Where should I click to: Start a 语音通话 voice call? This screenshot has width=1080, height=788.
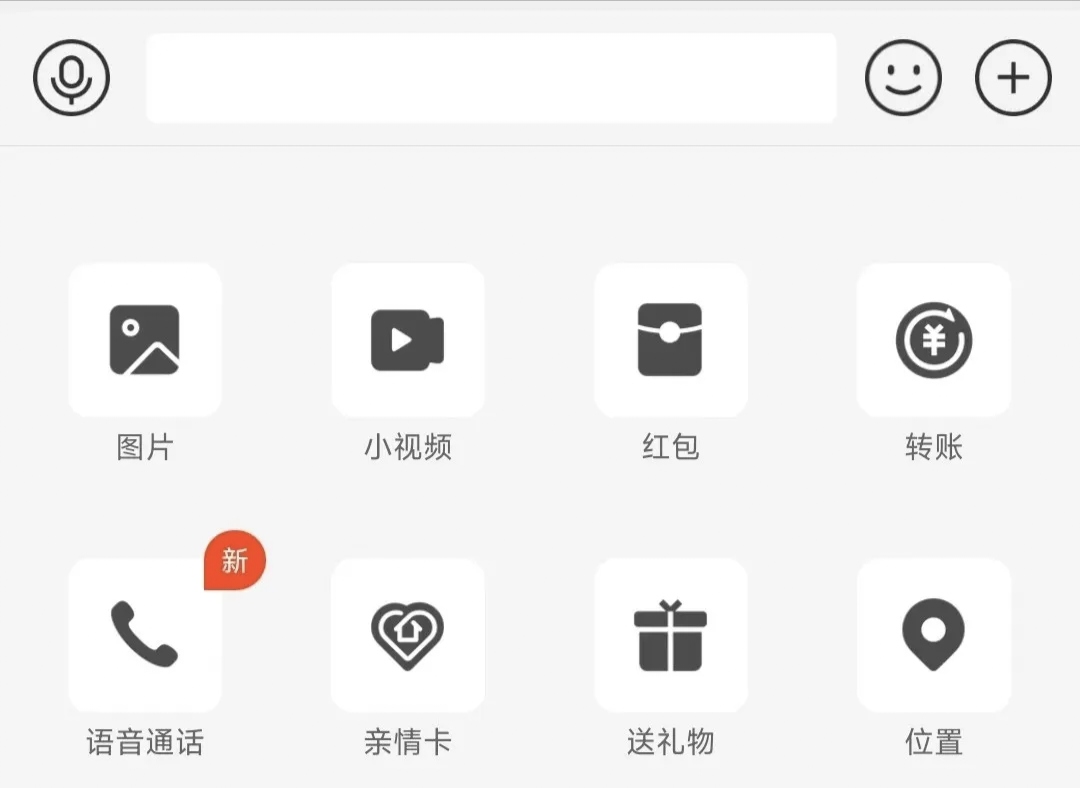[x=145, y=635]
